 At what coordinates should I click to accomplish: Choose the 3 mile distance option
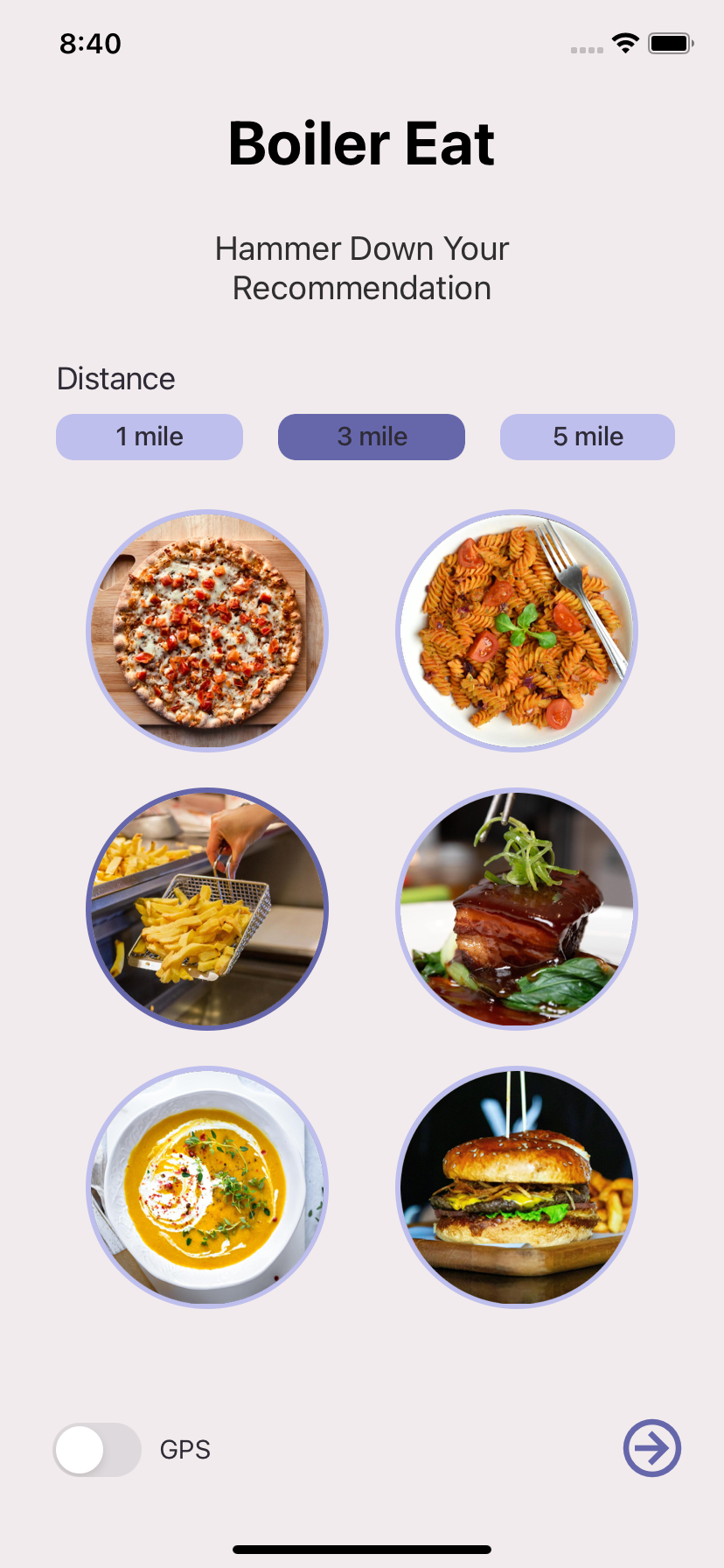click(x=372, y=437)
